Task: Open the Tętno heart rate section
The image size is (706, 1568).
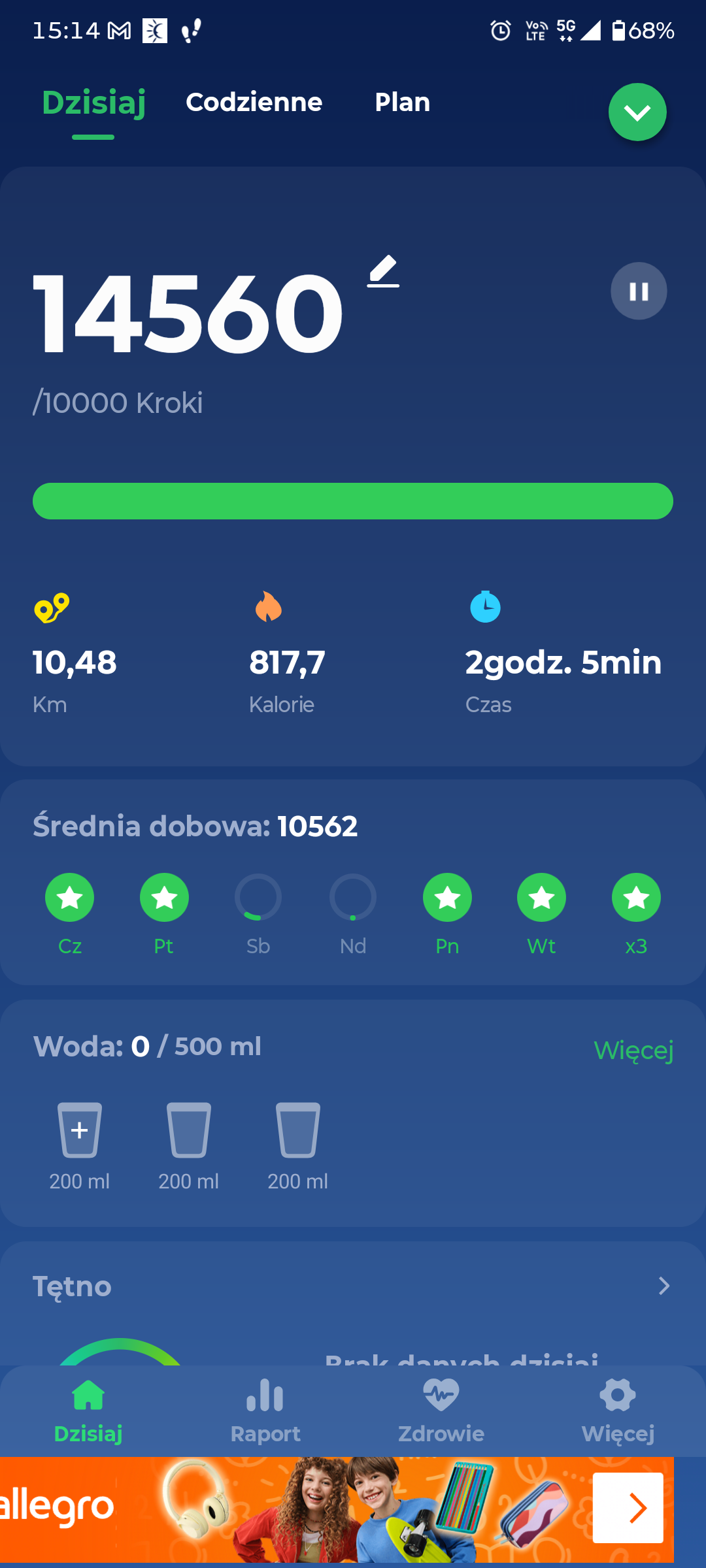Action: [x=353, y=1286]
